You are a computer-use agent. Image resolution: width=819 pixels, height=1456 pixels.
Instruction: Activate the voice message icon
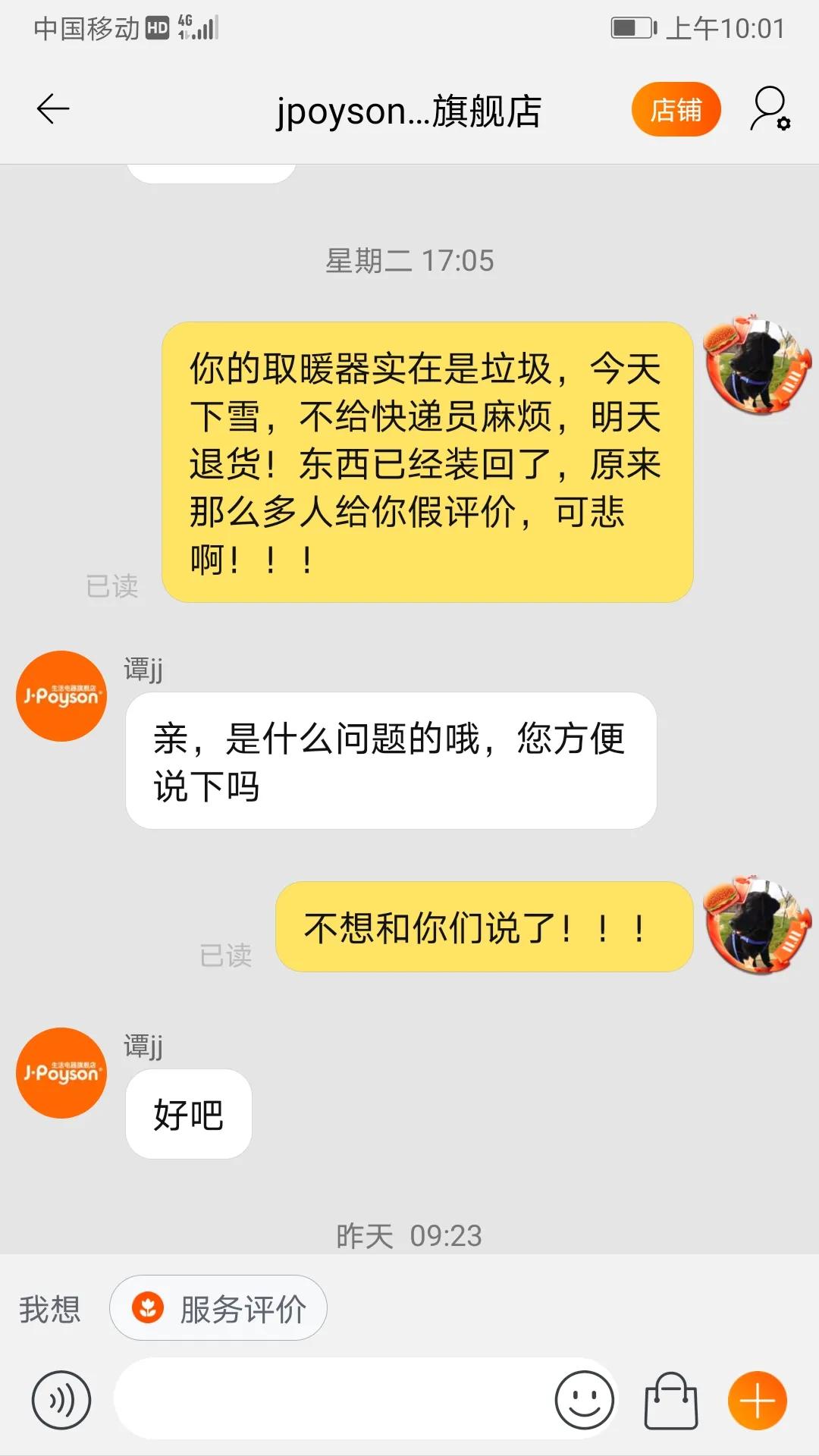coord(61,1400)
